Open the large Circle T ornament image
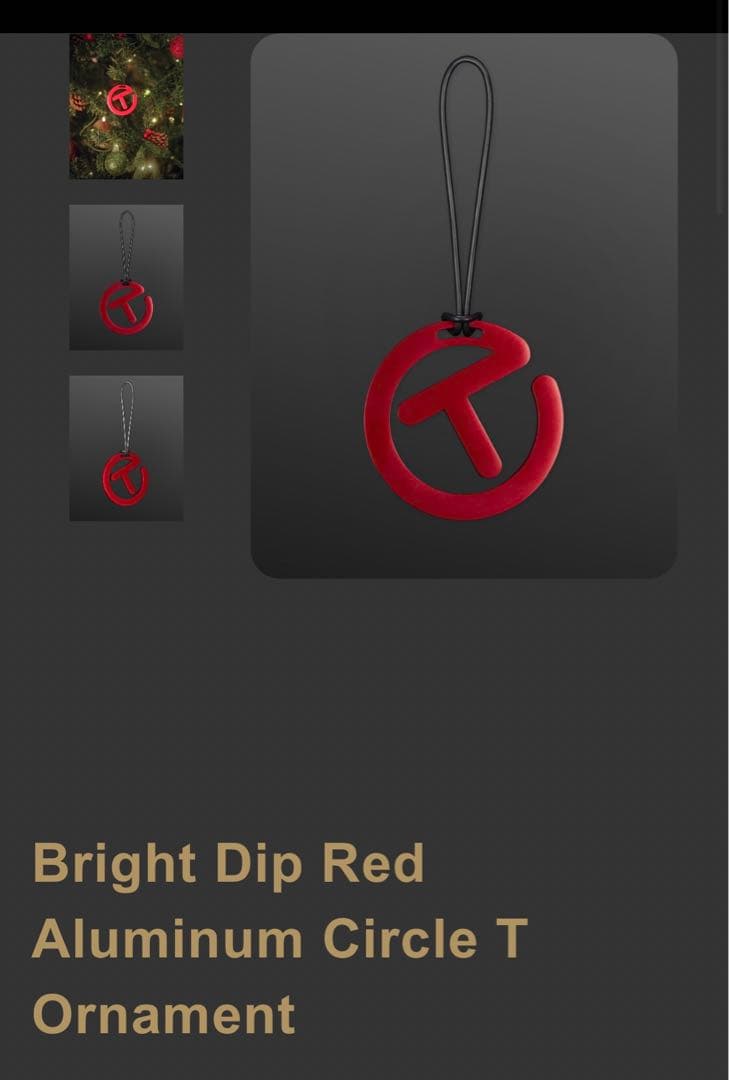The height and width of the screenshot is (1080, 729). click(x=463, y=306)
